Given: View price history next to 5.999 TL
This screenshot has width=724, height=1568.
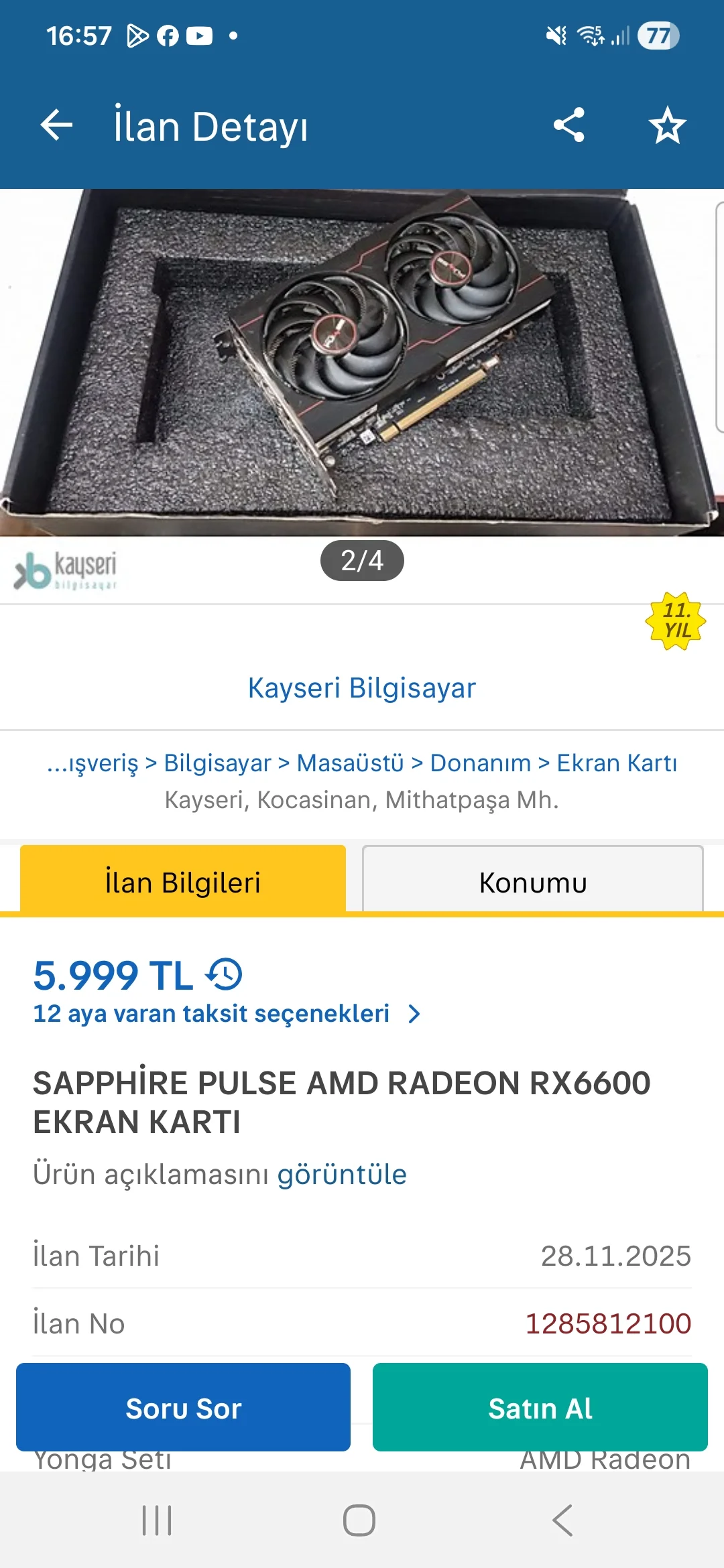Looking at the screenshot, I should [x=224, y=974].
